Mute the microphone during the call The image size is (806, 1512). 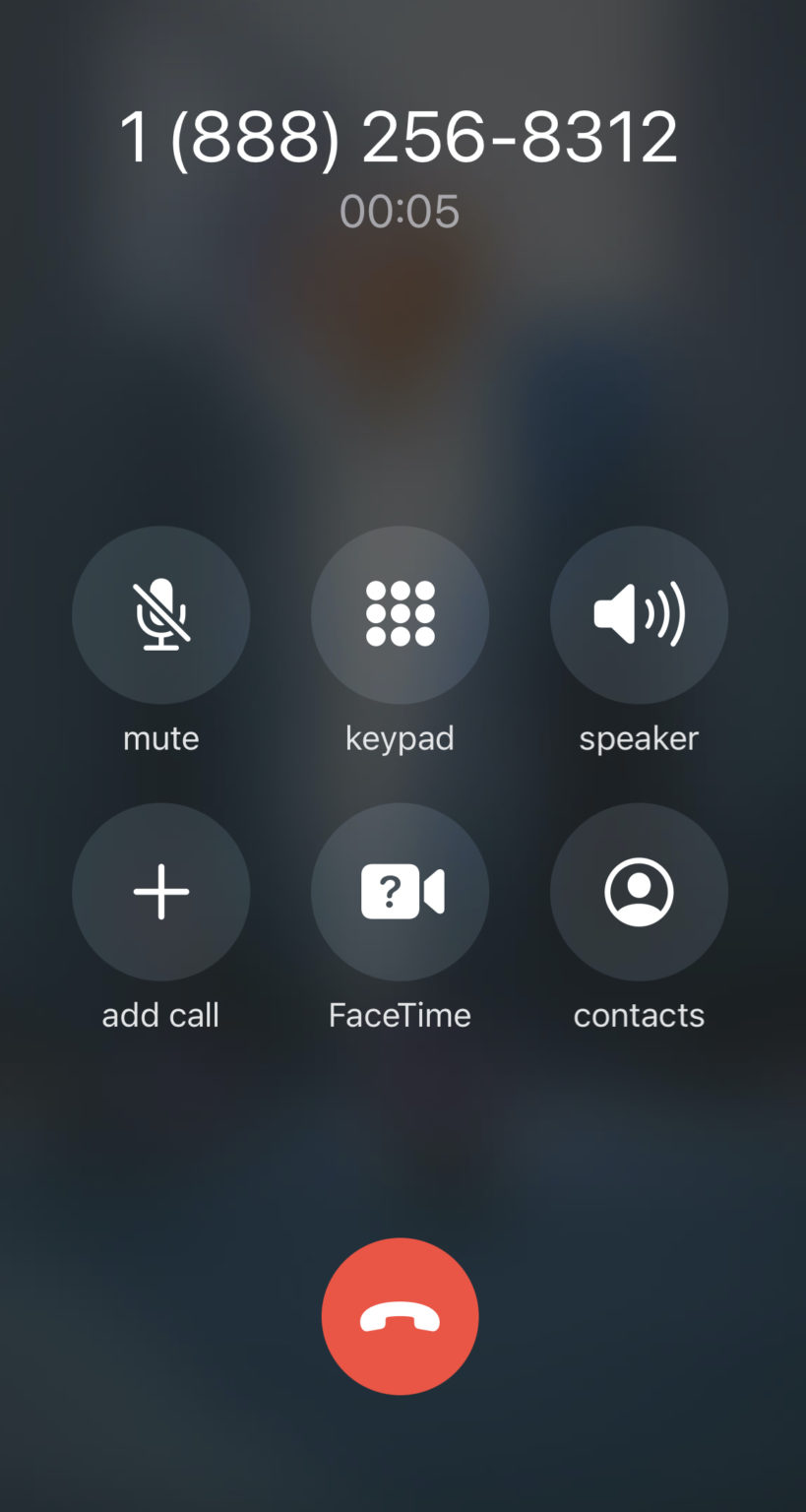[160, 614]
